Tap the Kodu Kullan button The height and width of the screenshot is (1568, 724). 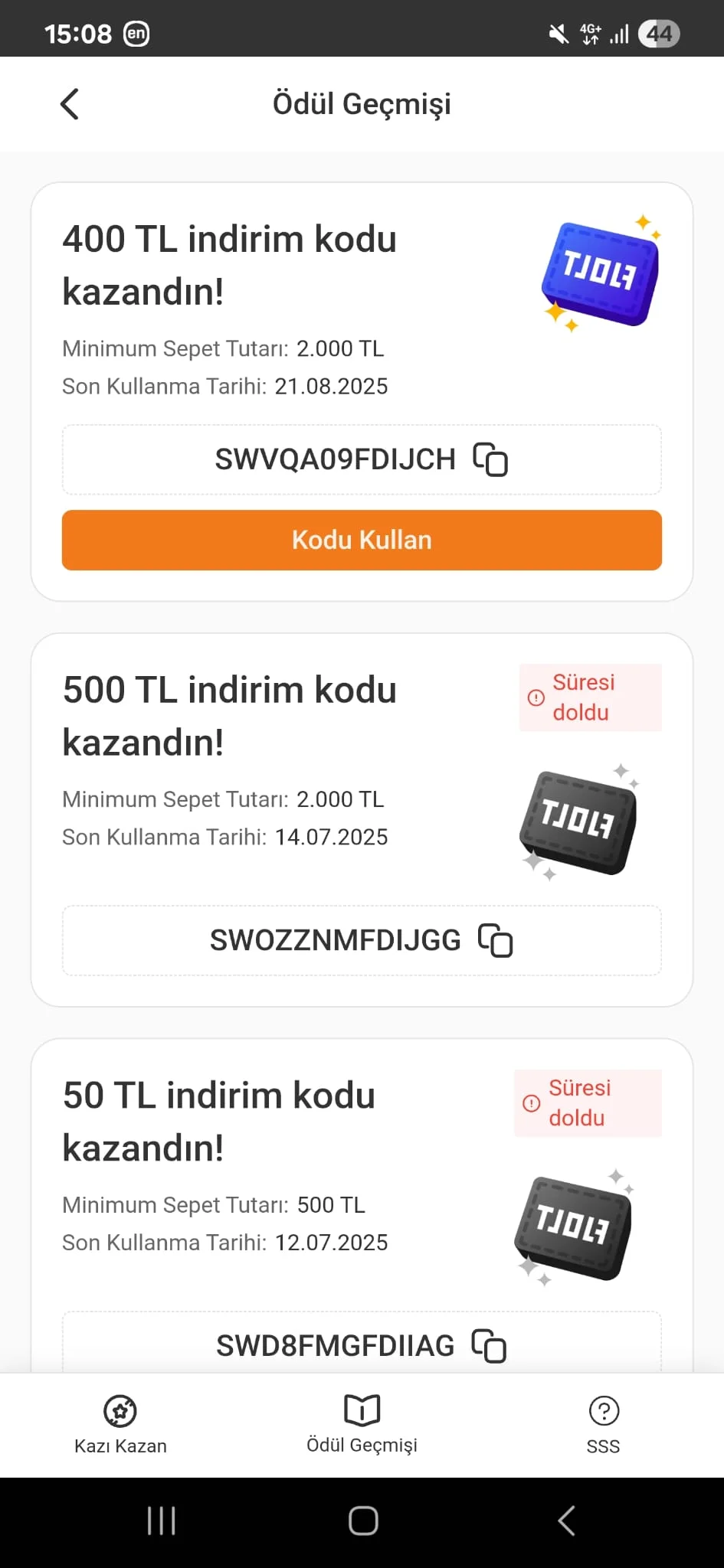coord(362,540)
